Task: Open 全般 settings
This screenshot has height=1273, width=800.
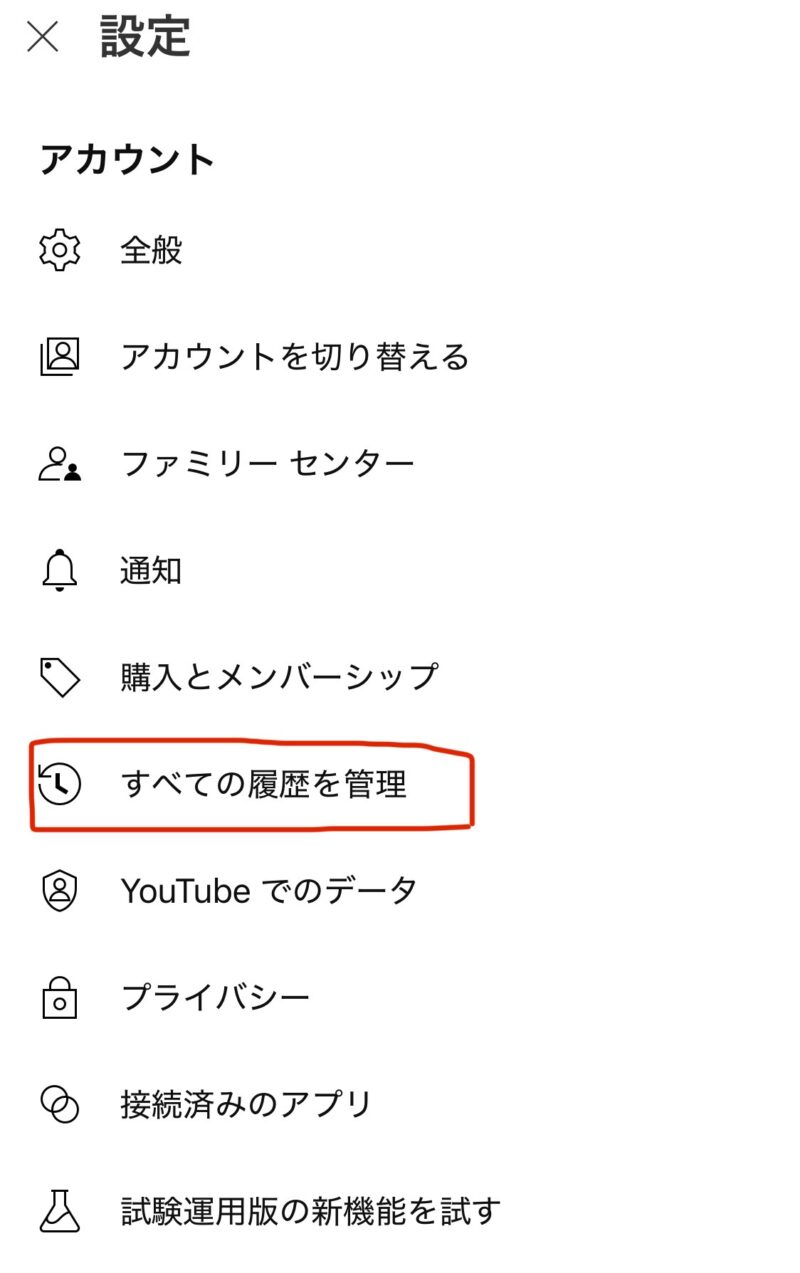Action: pos(150,251)
